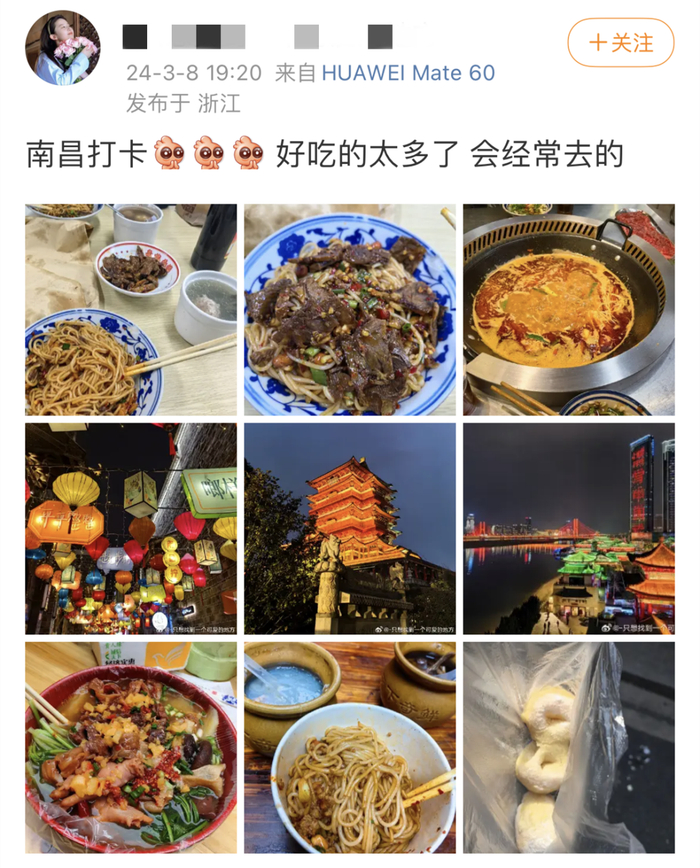
Task: Tap the +关注 follow button
Action: (x=620, y=43)
